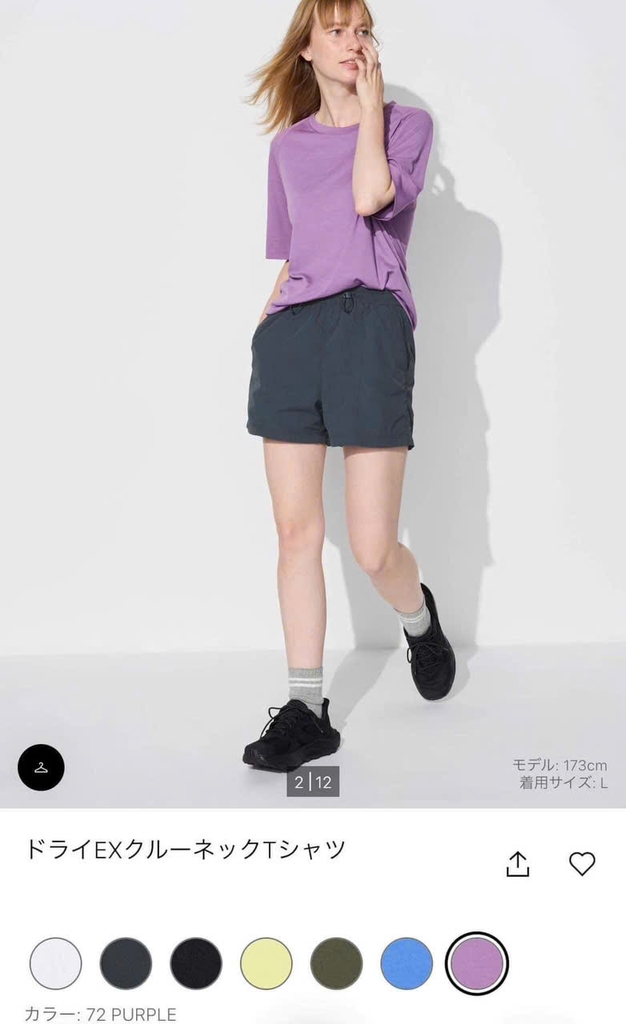626x1024 pixels.
Task: Open the styling hanger button
Action: point(41,767)
